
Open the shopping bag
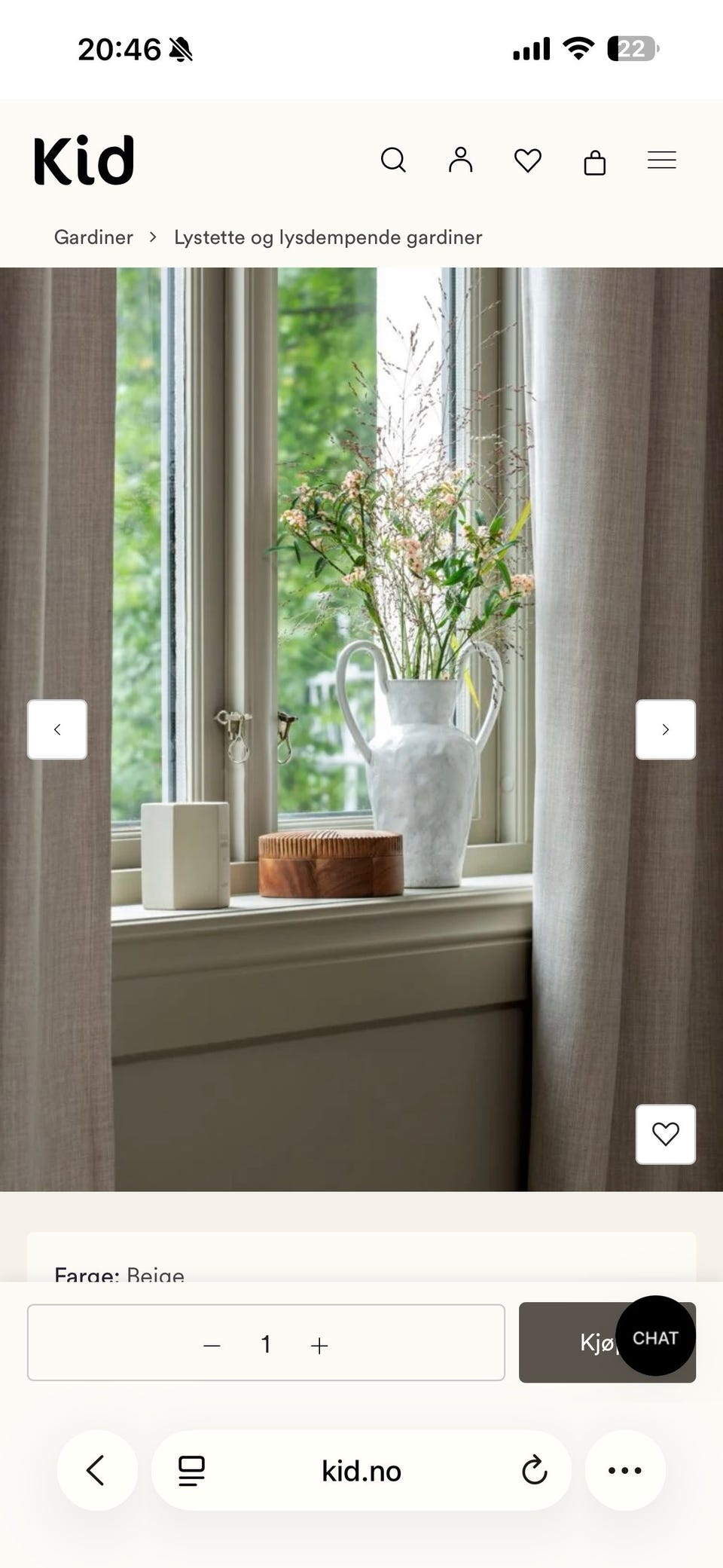595,161
